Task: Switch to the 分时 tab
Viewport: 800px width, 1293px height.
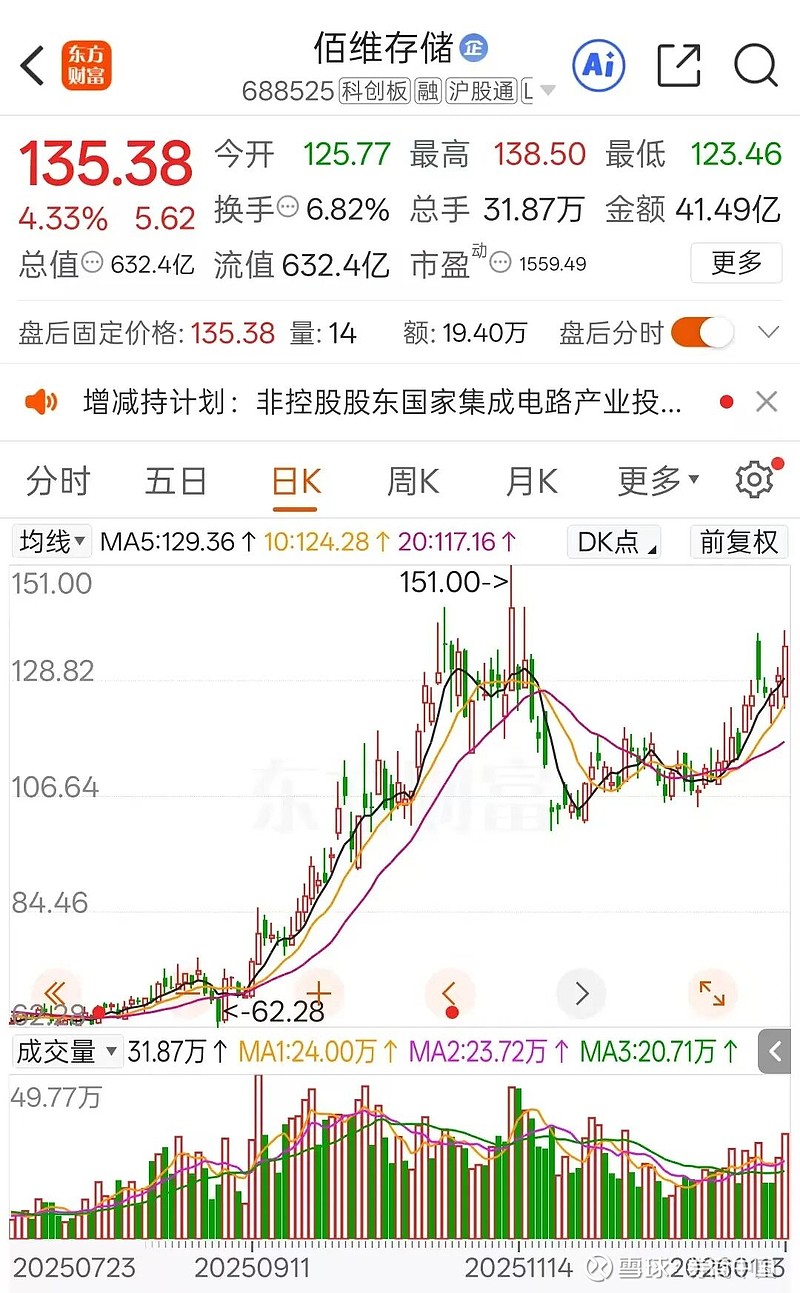Action: 58,480
